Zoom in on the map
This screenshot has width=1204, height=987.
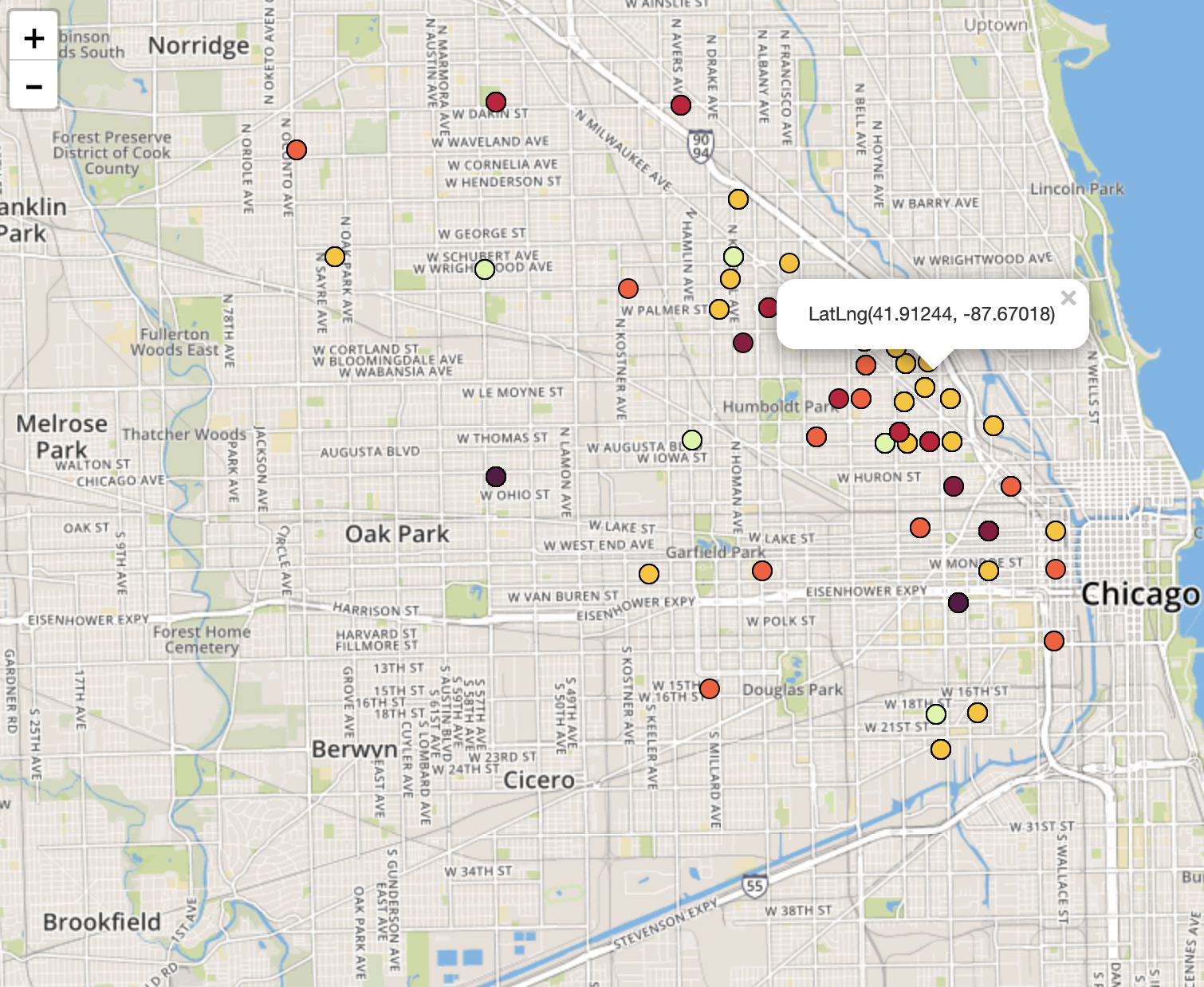(33, 38)
